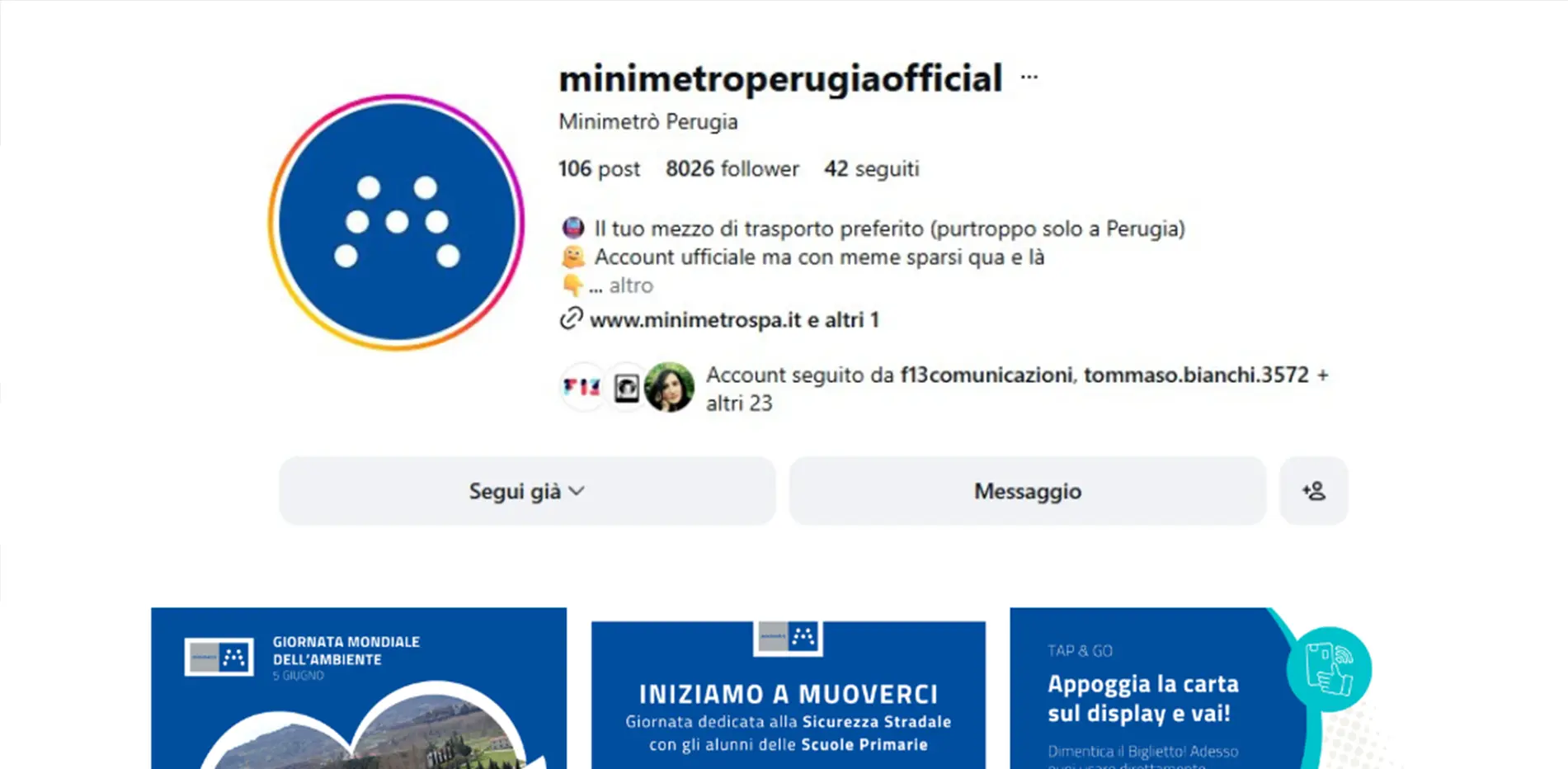View Minimetrò Perugia's profile picture story
Image resolution: width=1568 pixels, height=769 pixels.
397,222
